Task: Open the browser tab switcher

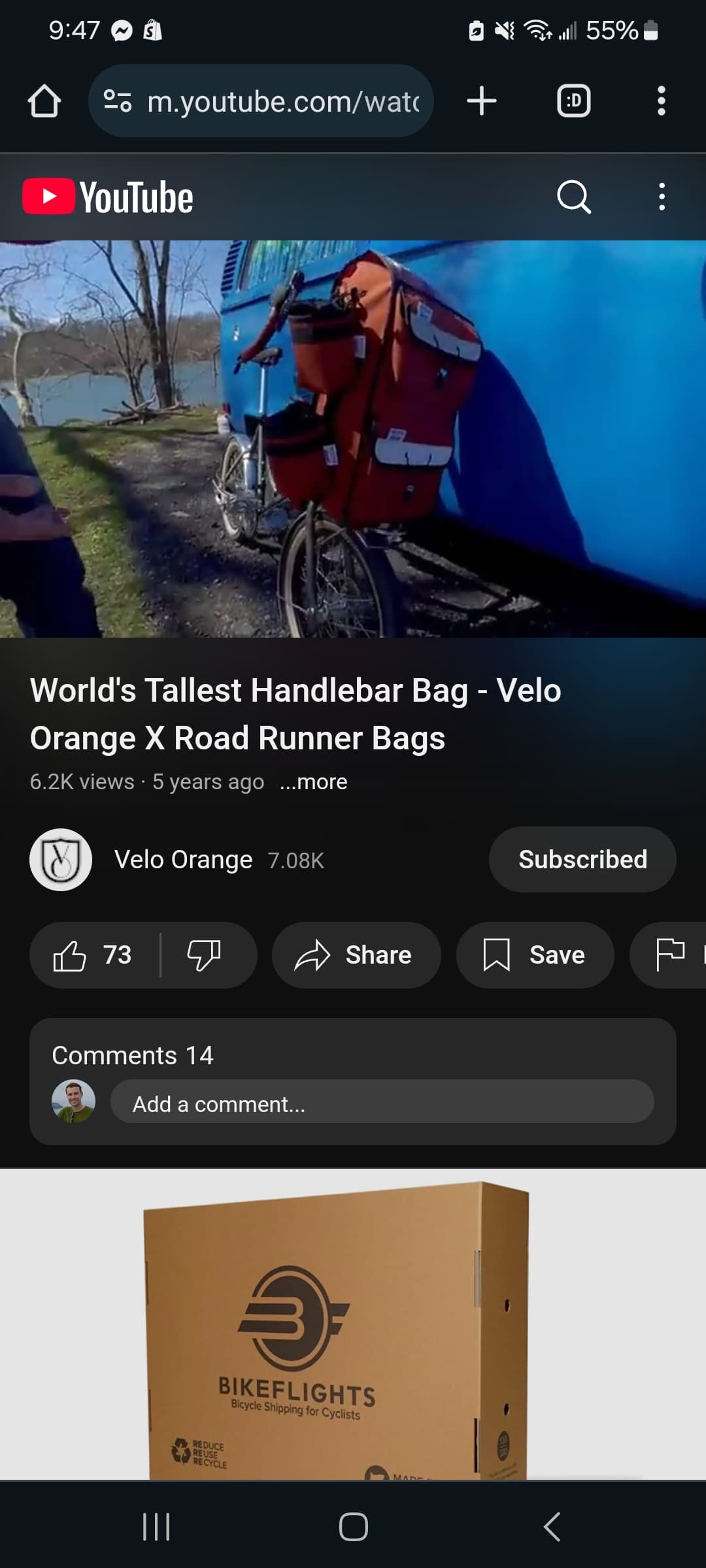Action: point(573,101)
